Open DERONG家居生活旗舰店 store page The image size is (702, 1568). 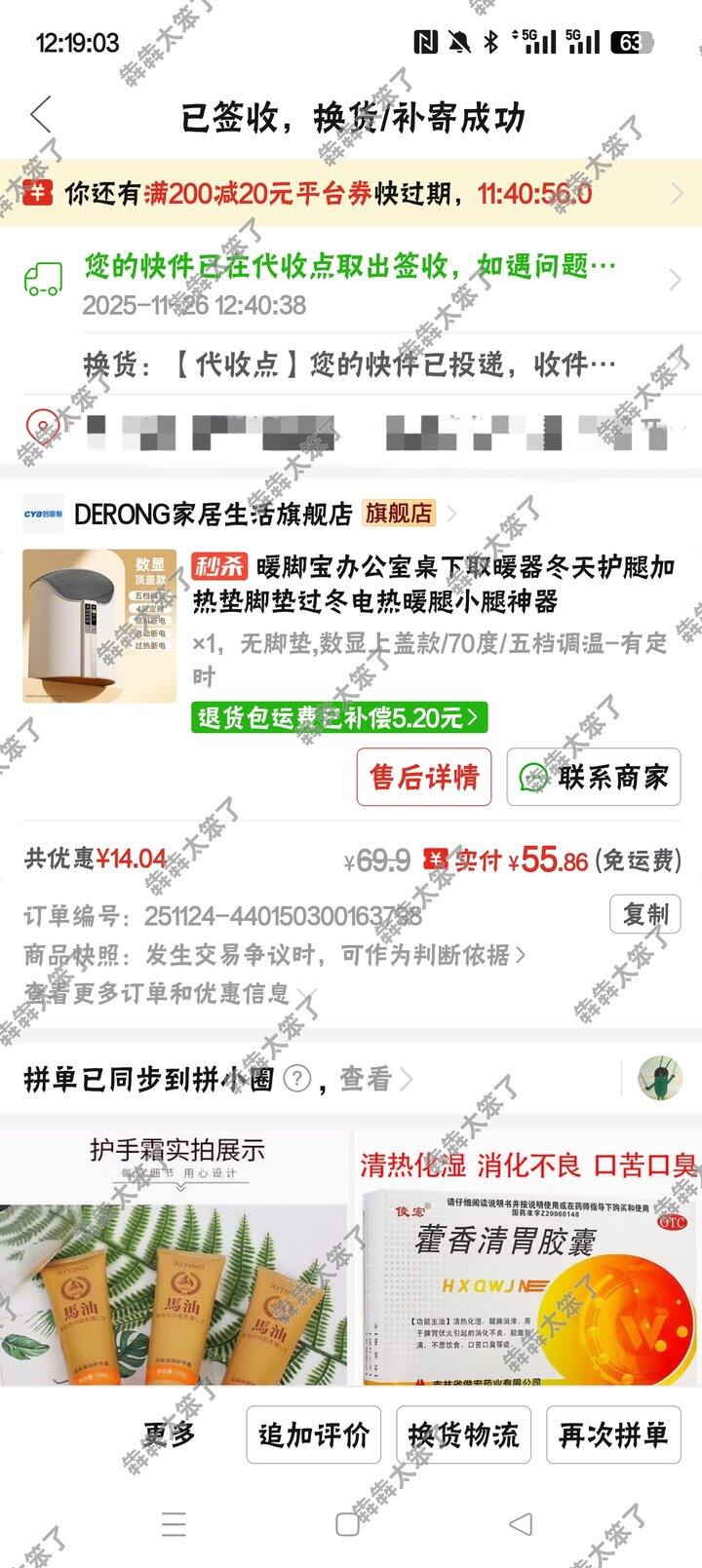[x=213, y=514]
